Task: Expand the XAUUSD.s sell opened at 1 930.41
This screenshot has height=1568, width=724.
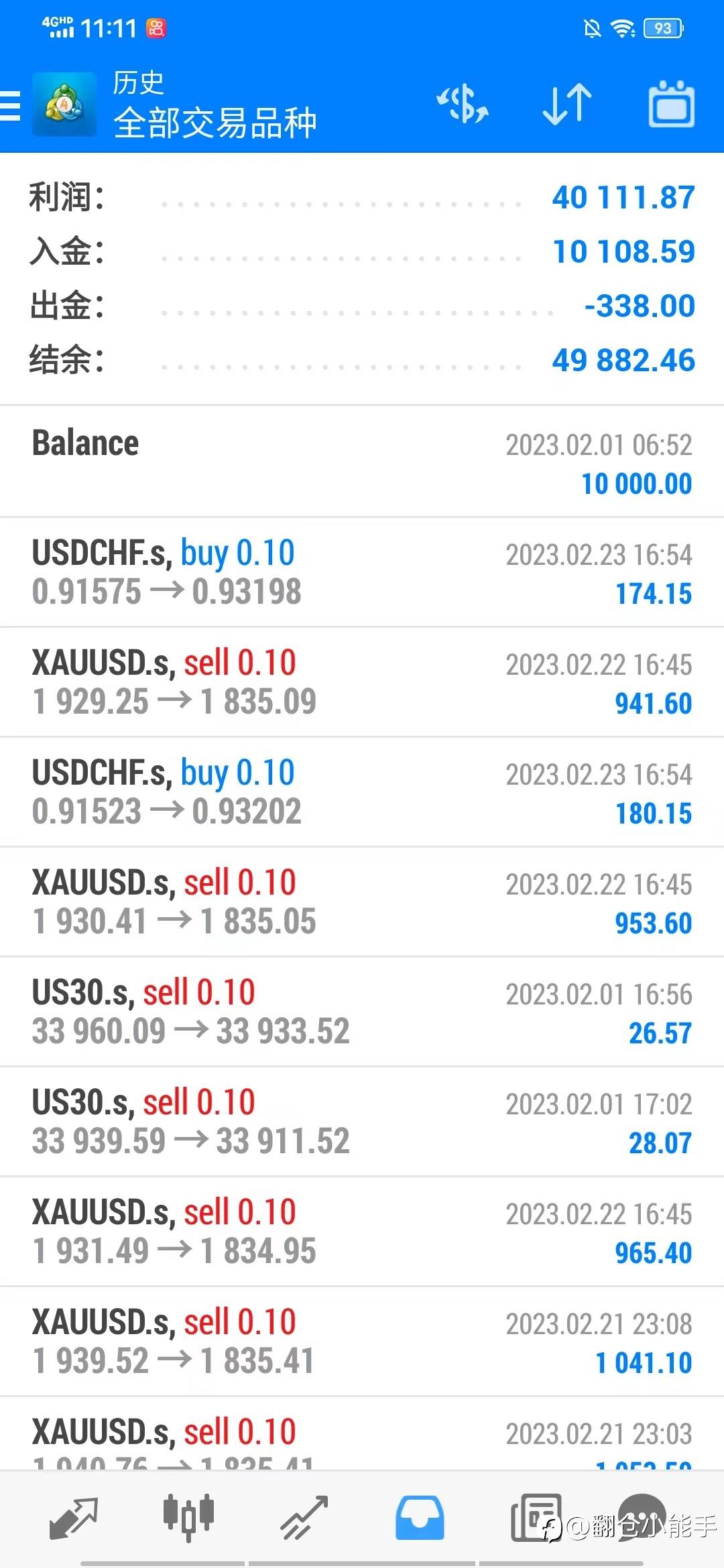Action: (362, 902)
